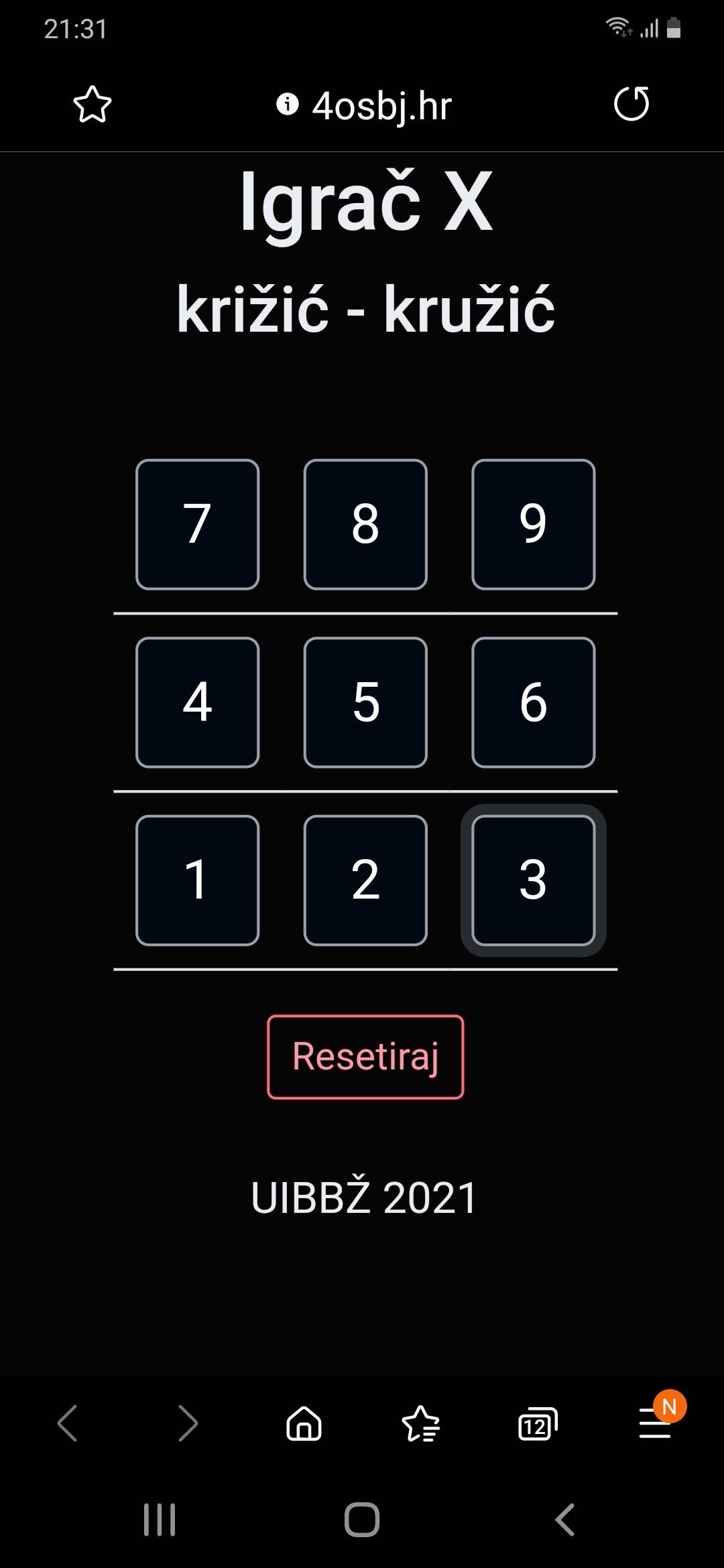Screen dimensions: 724x1568
Task: Reset the game with Resetiraj
Action: 365,1057
